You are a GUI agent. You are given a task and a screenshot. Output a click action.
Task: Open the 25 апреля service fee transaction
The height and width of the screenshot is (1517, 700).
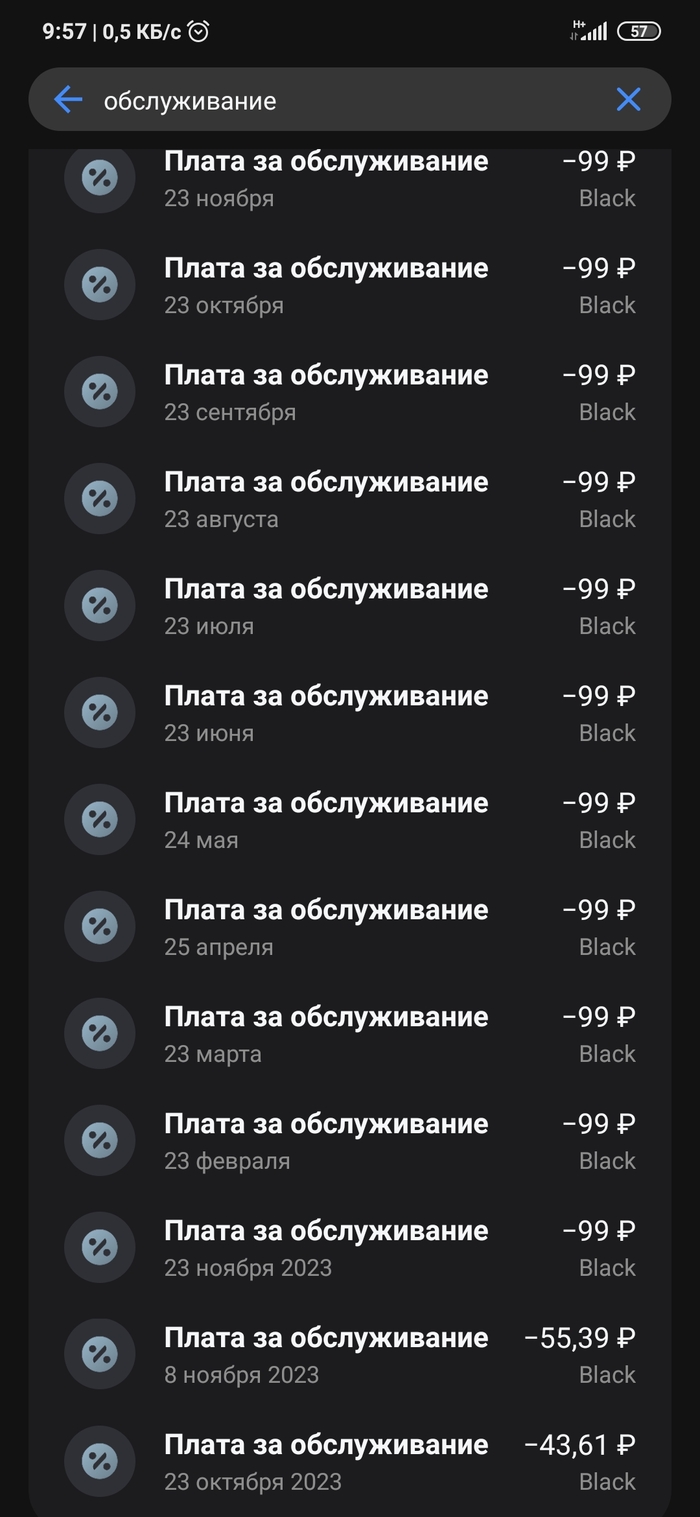tap(350, 928)
